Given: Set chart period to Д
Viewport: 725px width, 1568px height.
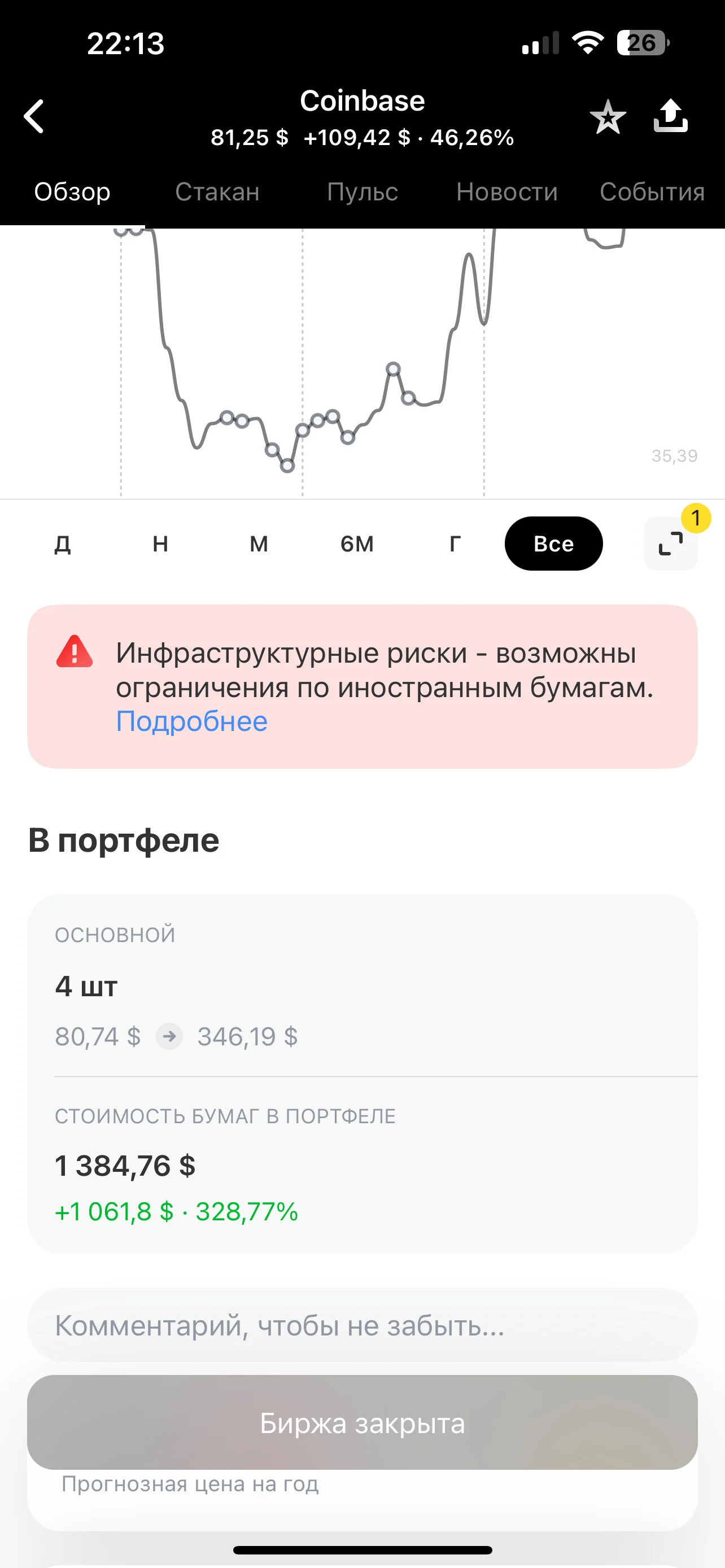Looking at the screenshot, I should coord(62,543).
